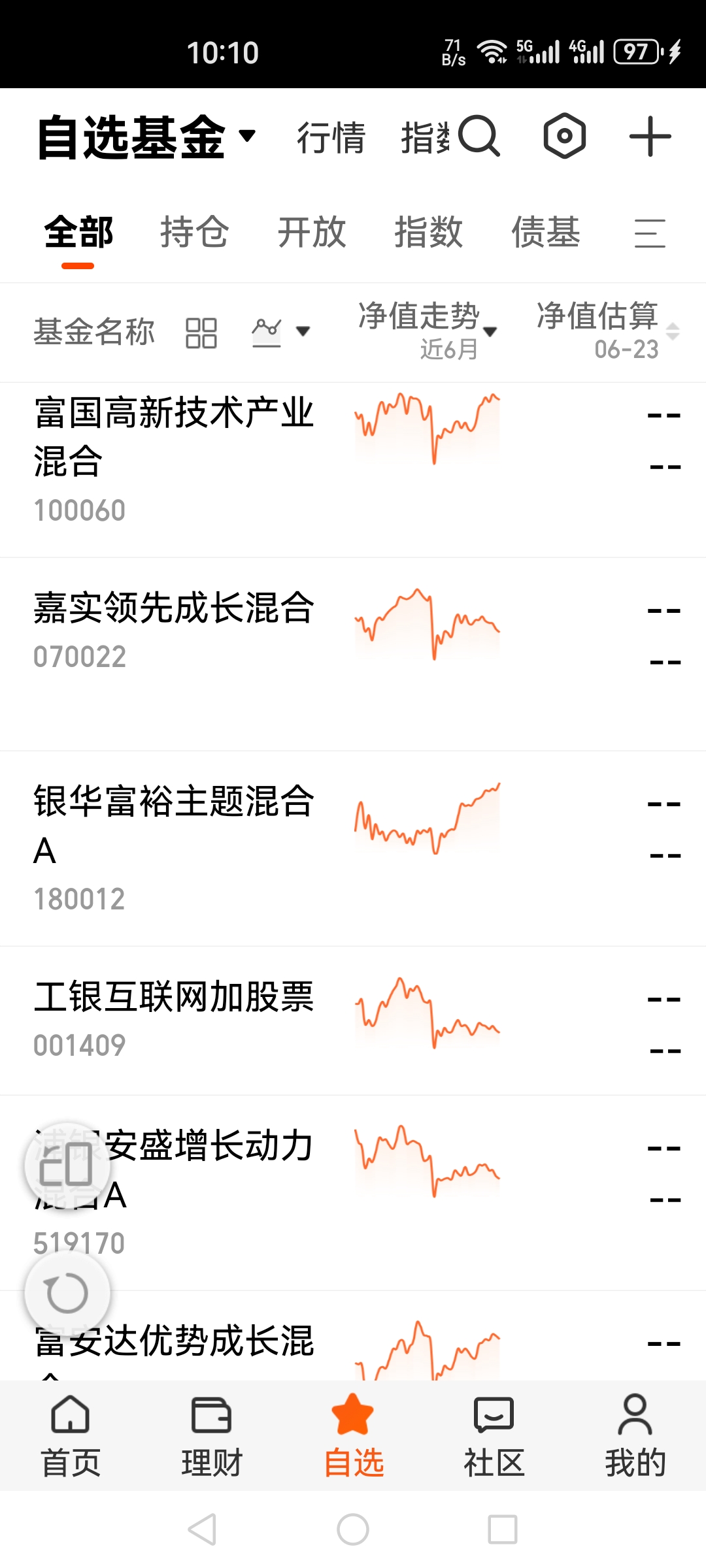
Task: Open the hexagon settings icon
Action: coord(564,137)
